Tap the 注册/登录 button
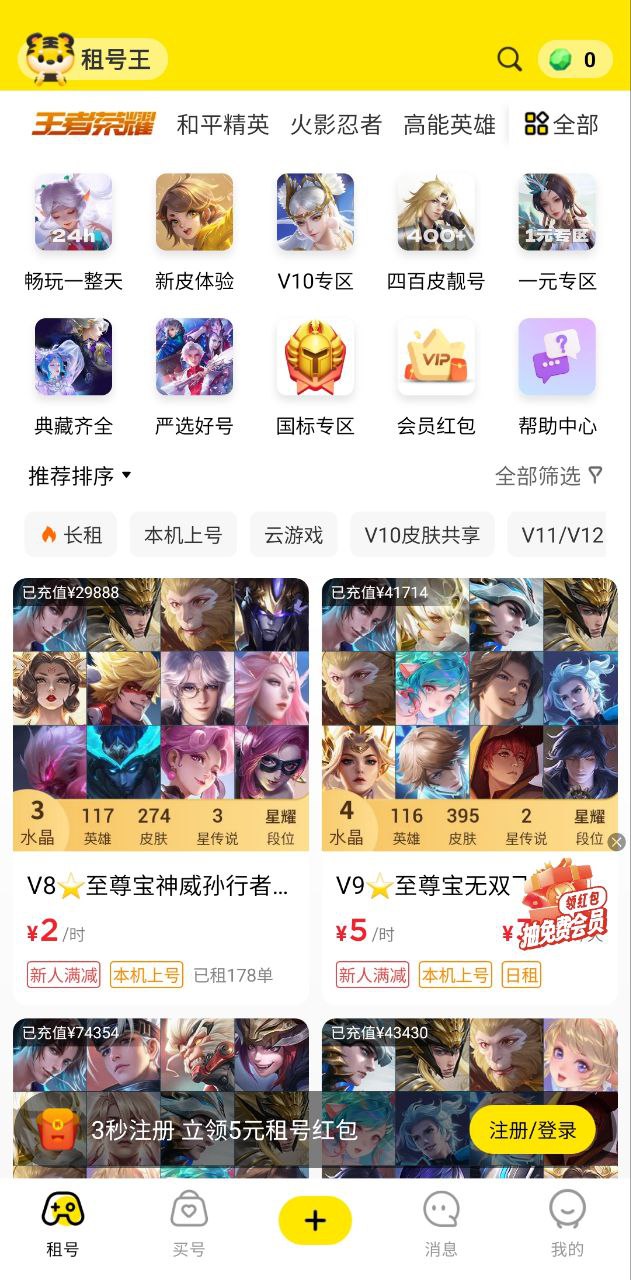Viewport: 631px width, 1280px height. point(532,1131)
